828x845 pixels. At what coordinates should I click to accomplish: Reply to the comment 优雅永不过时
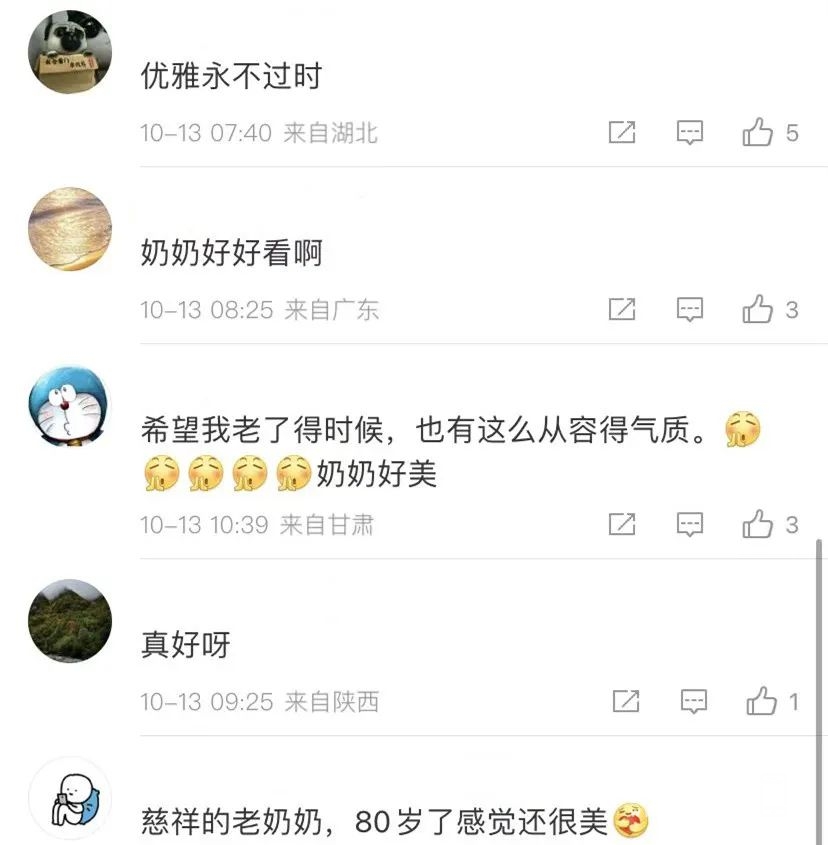(690, 133)
